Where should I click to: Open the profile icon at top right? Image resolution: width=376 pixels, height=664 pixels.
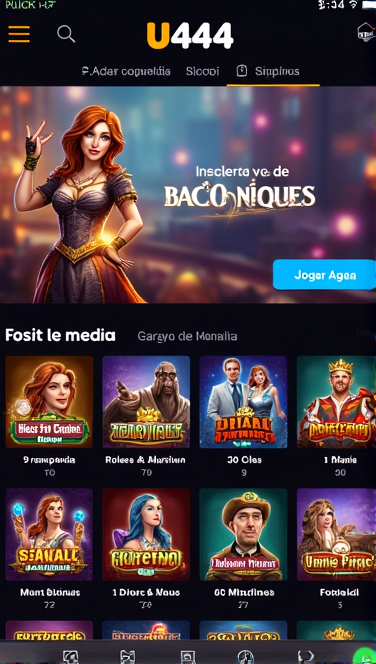pos(366,32)
